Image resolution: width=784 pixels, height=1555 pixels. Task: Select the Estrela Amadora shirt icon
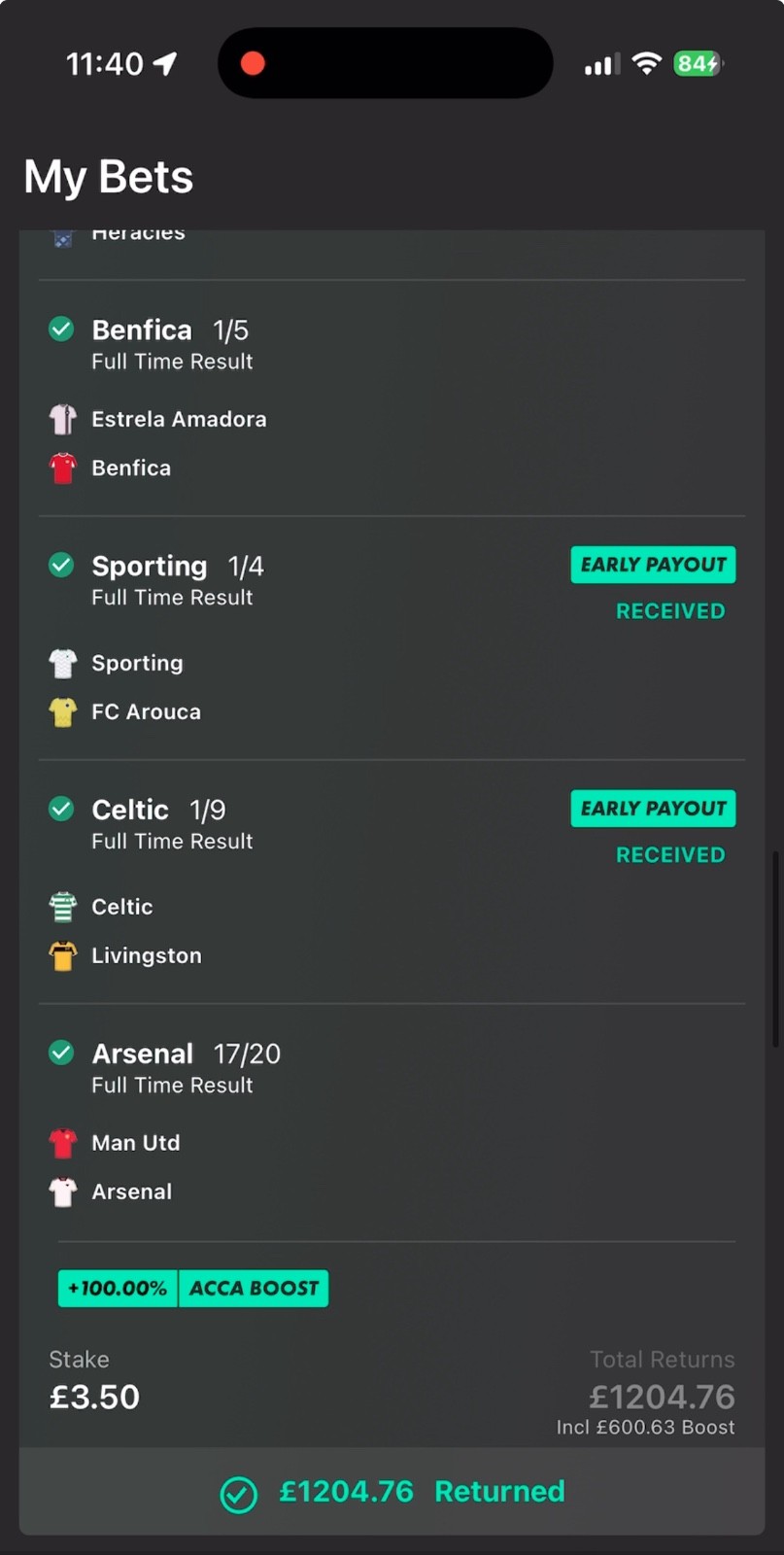(62, 419)
